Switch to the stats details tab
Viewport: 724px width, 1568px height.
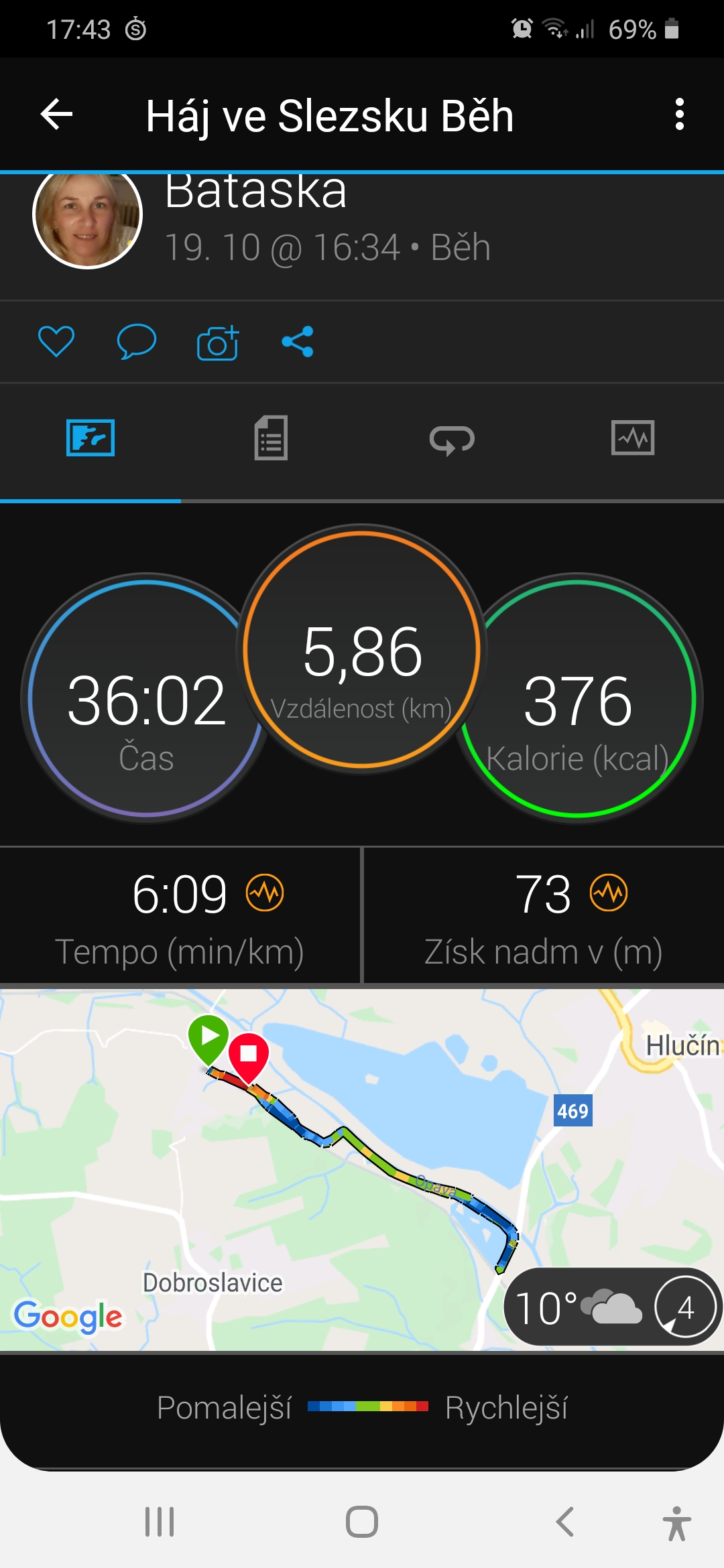click(271, 438)
